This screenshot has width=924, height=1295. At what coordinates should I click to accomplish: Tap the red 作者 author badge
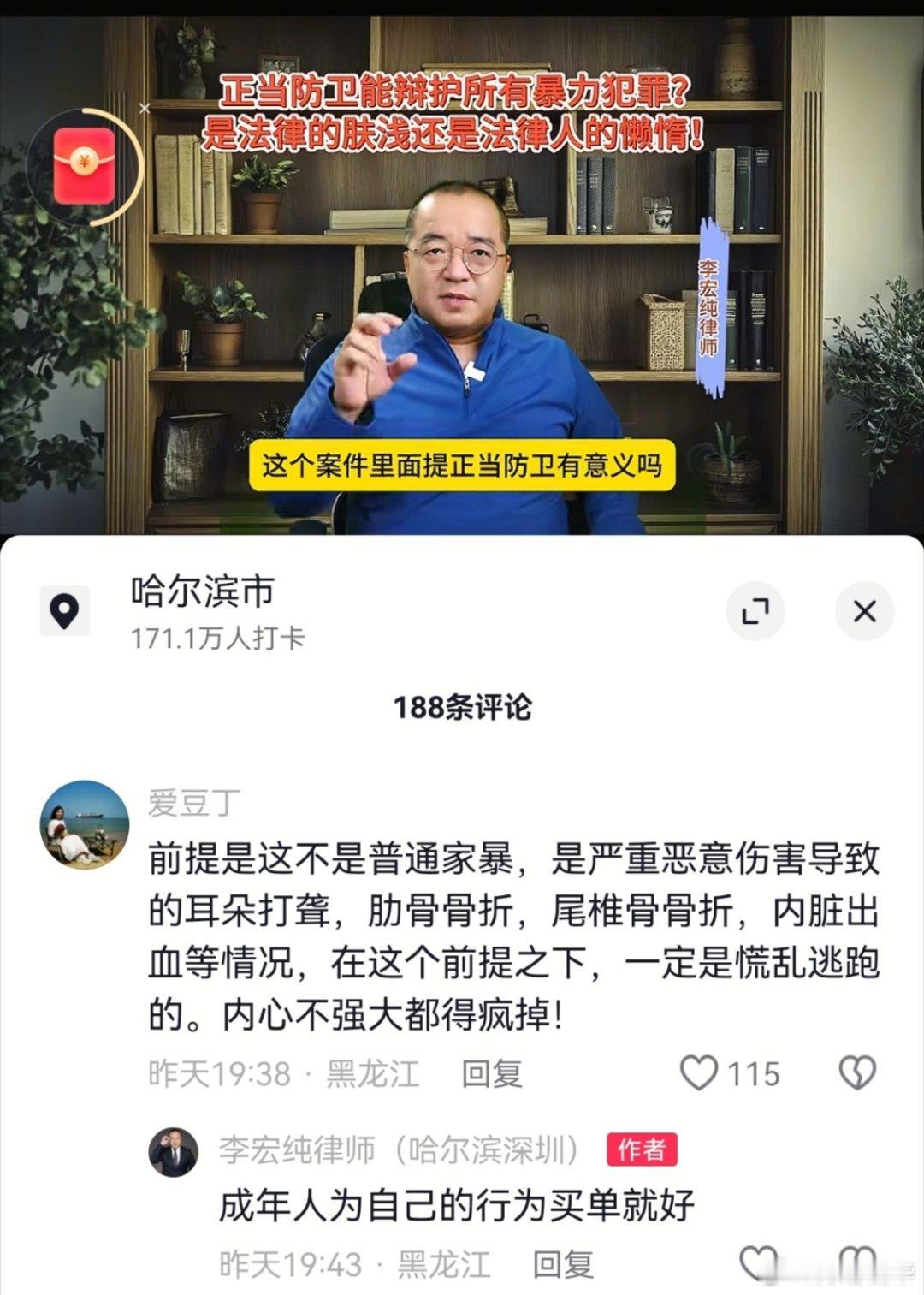[643, 1149]
